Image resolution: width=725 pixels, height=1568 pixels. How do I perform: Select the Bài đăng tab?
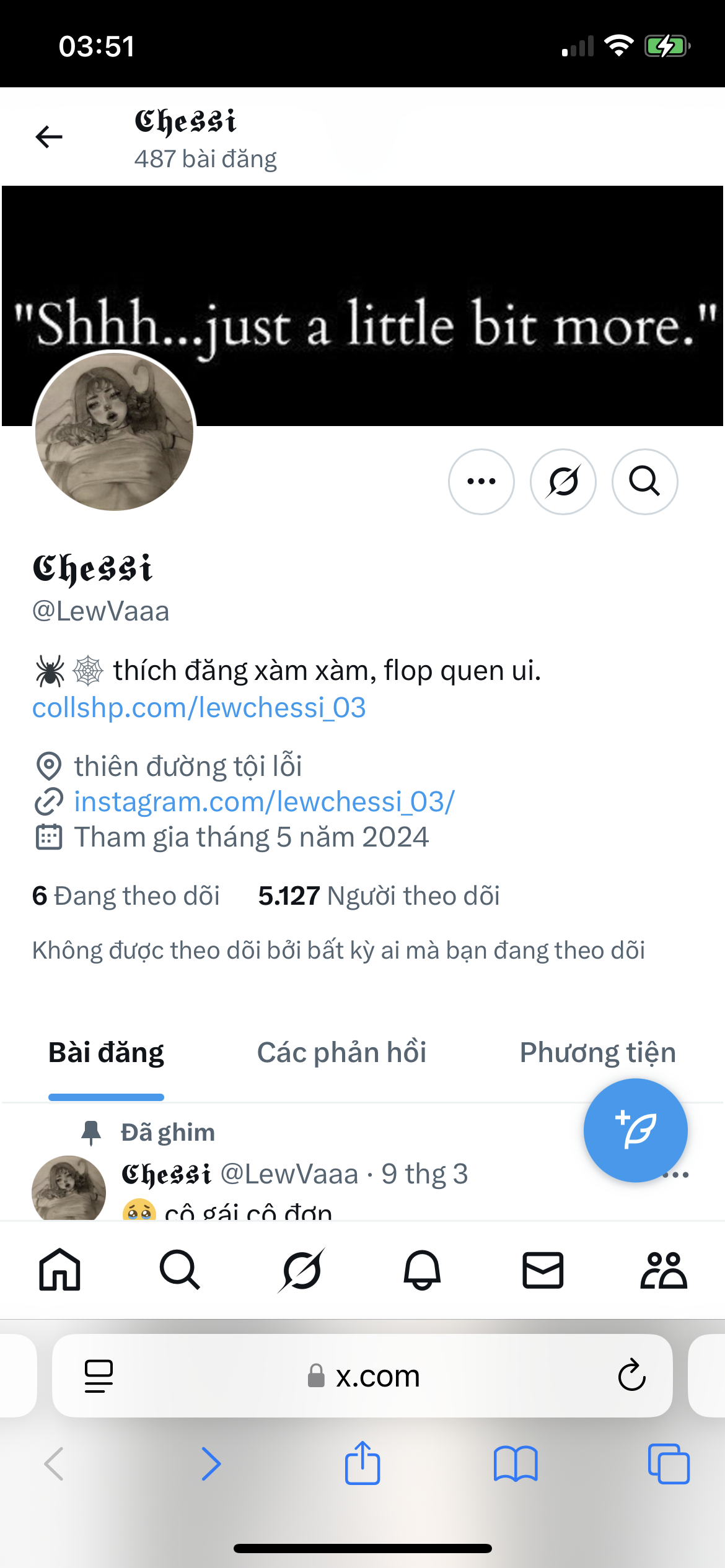(106, 1052)
